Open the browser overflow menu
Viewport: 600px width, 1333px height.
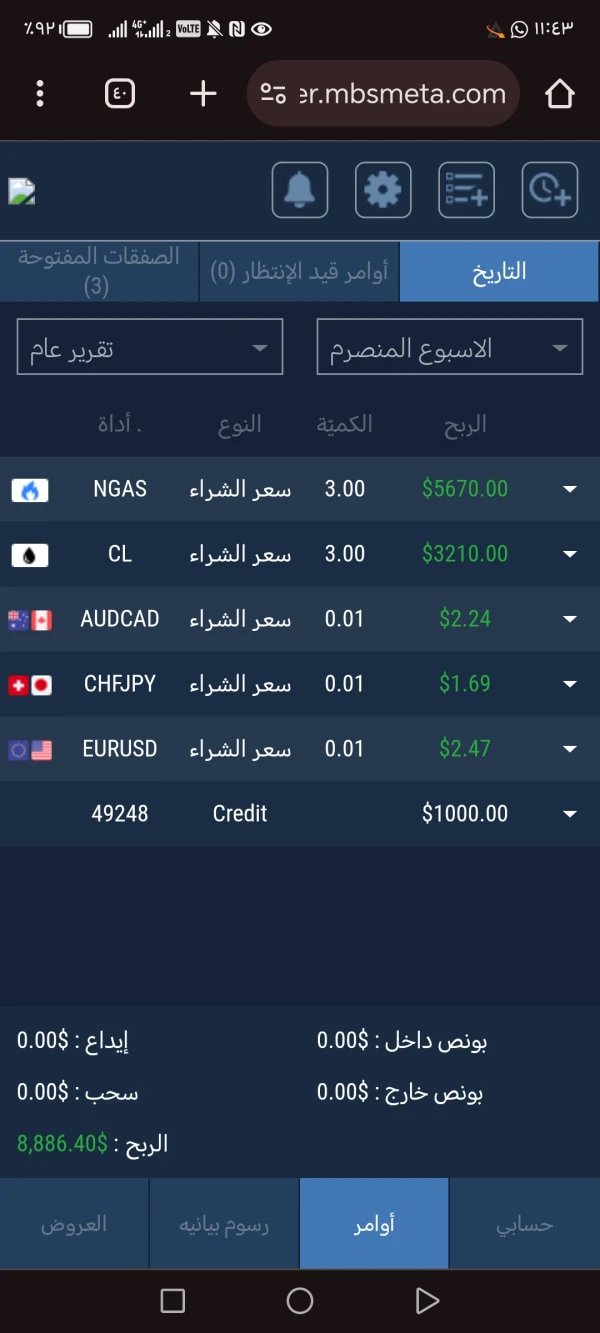tap(40, 94)
